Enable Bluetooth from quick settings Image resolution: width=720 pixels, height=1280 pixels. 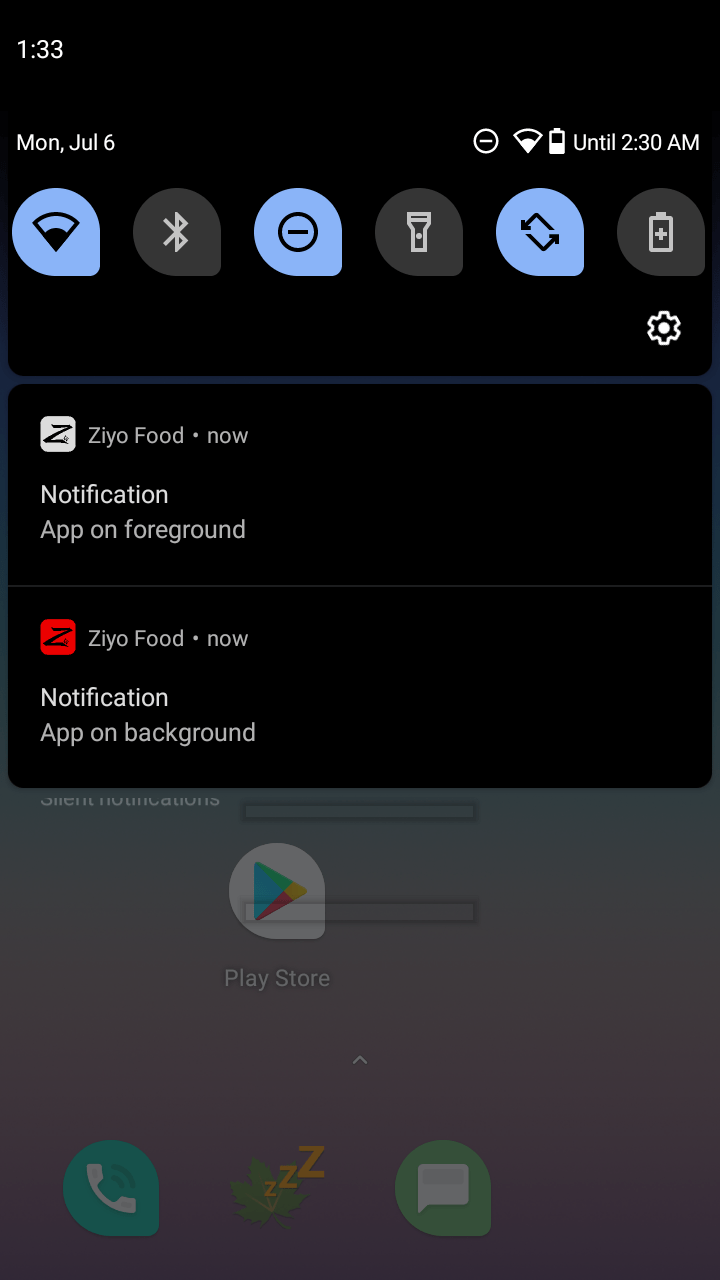point(177,232)
